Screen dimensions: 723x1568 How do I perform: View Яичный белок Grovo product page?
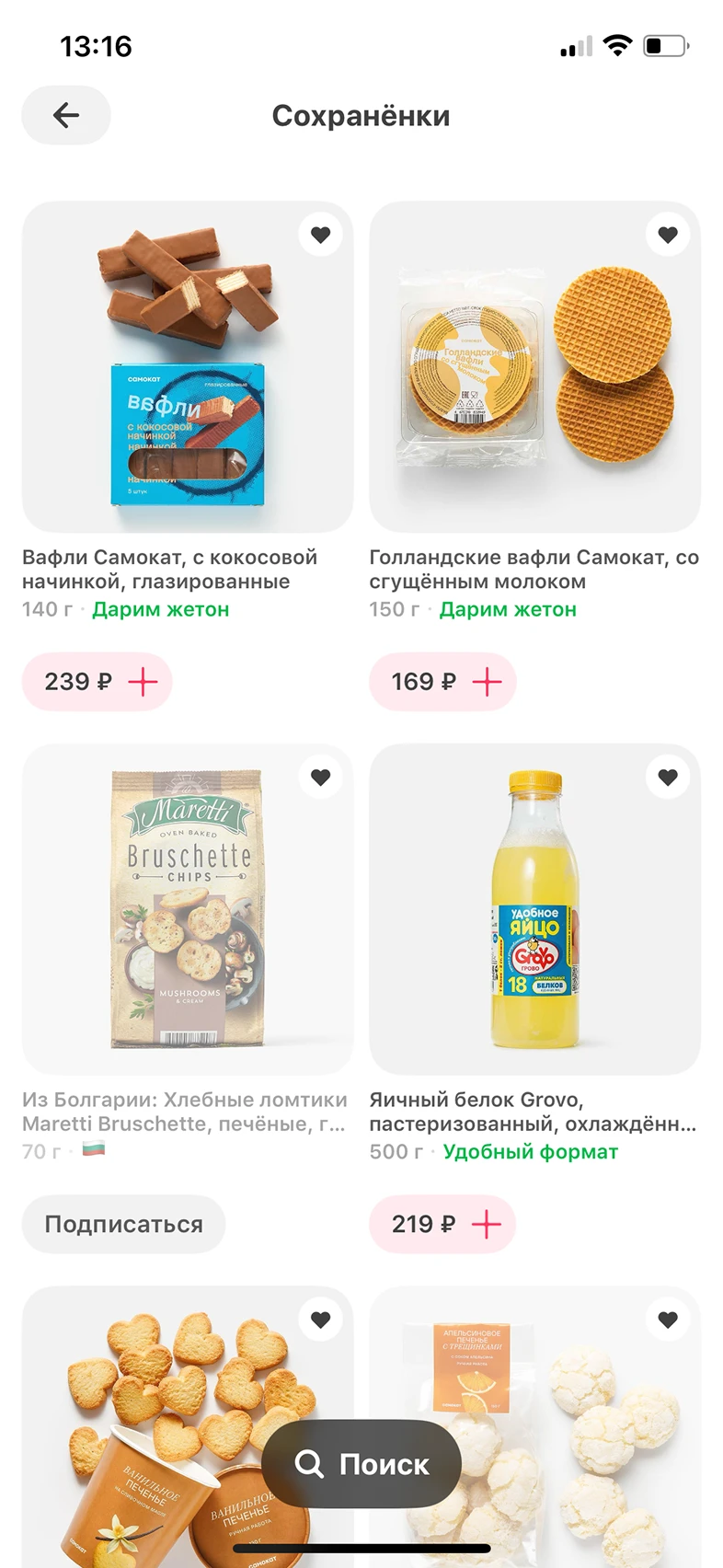point(534,909)
